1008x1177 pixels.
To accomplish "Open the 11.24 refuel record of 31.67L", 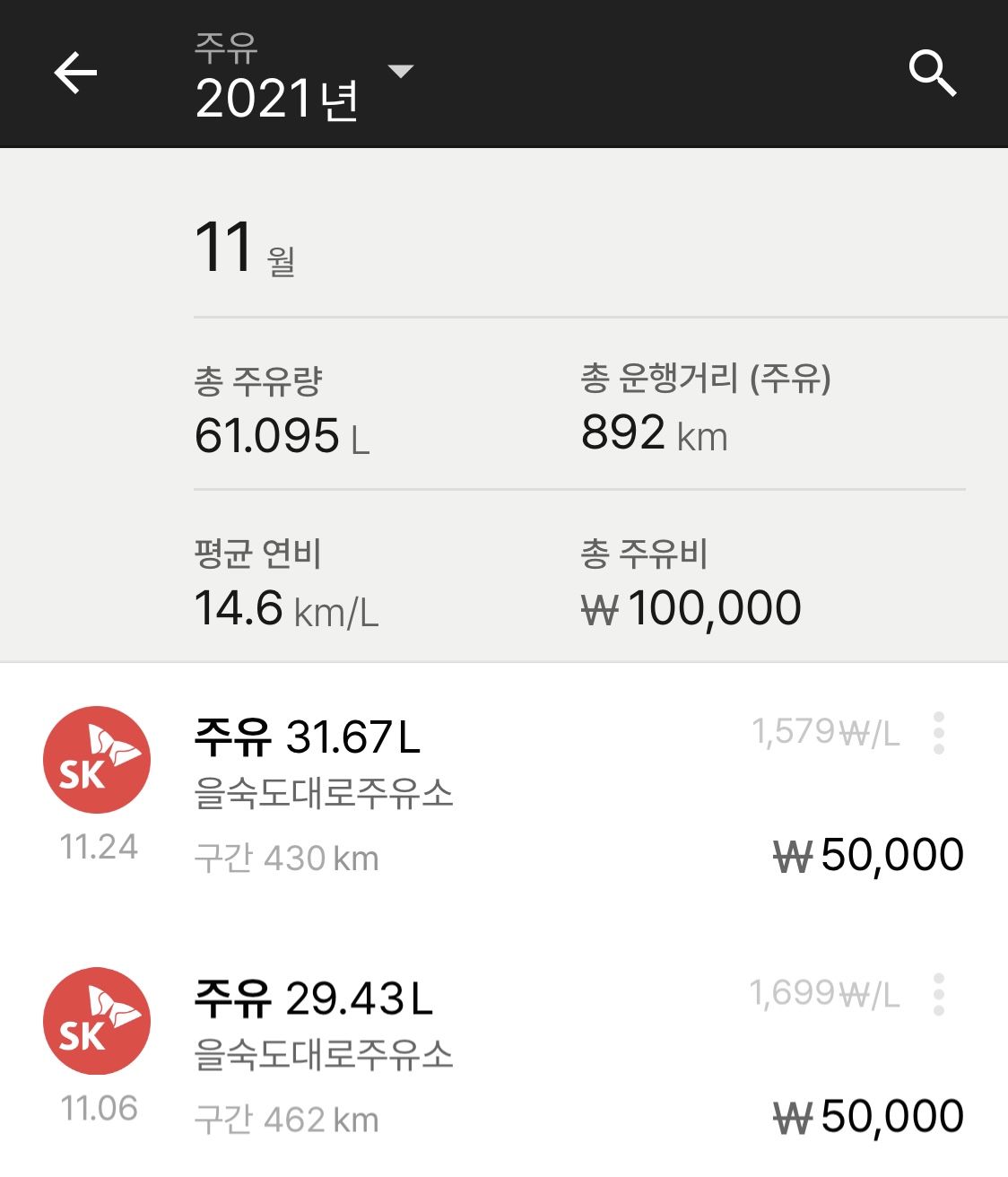I will pyautogui.click(x=504, y=793).
